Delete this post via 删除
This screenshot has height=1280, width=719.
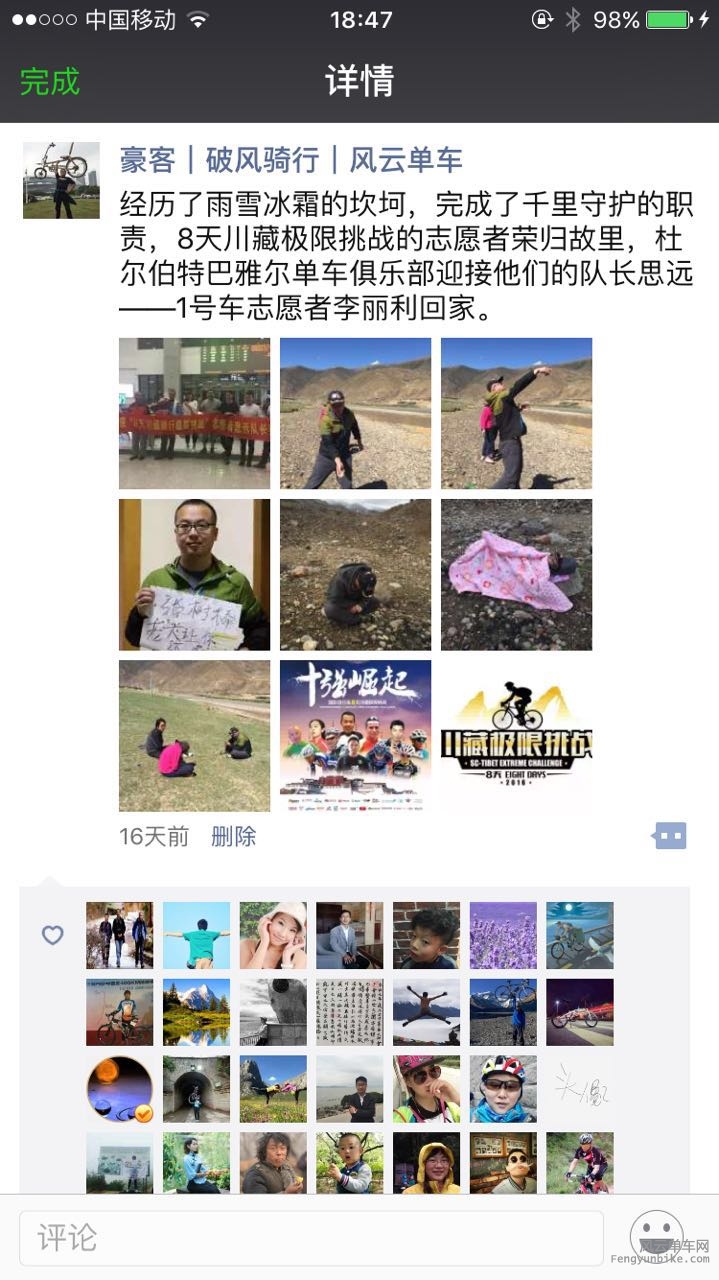[233, 836]
